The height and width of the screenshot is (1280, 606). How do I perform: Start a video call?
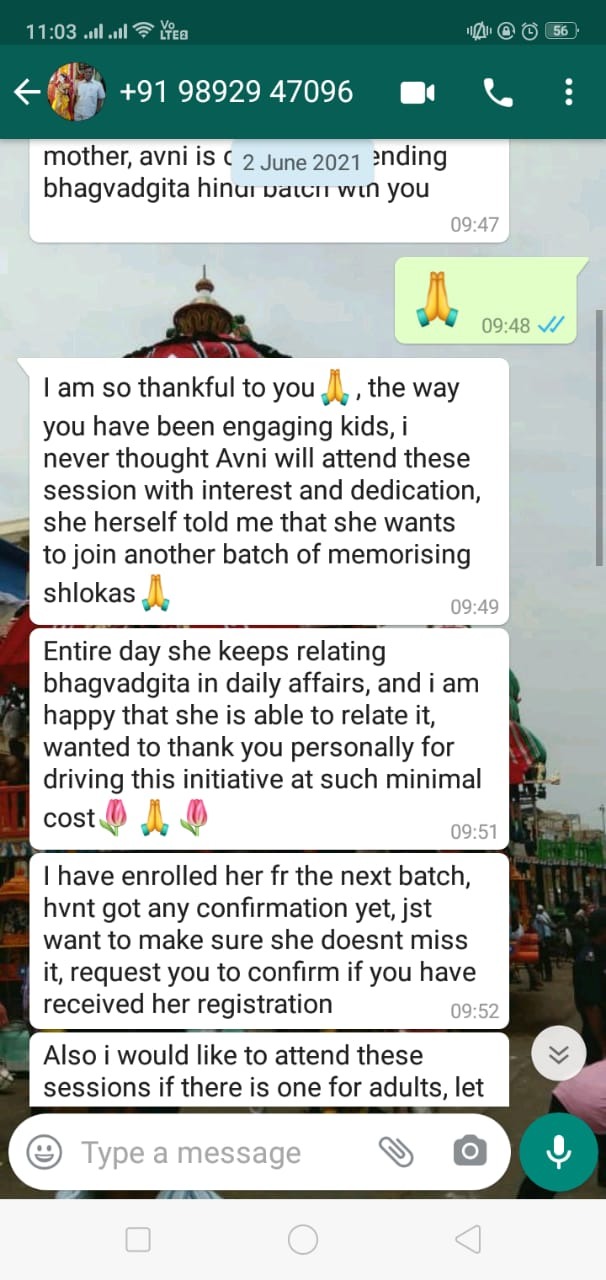point(417,93)
